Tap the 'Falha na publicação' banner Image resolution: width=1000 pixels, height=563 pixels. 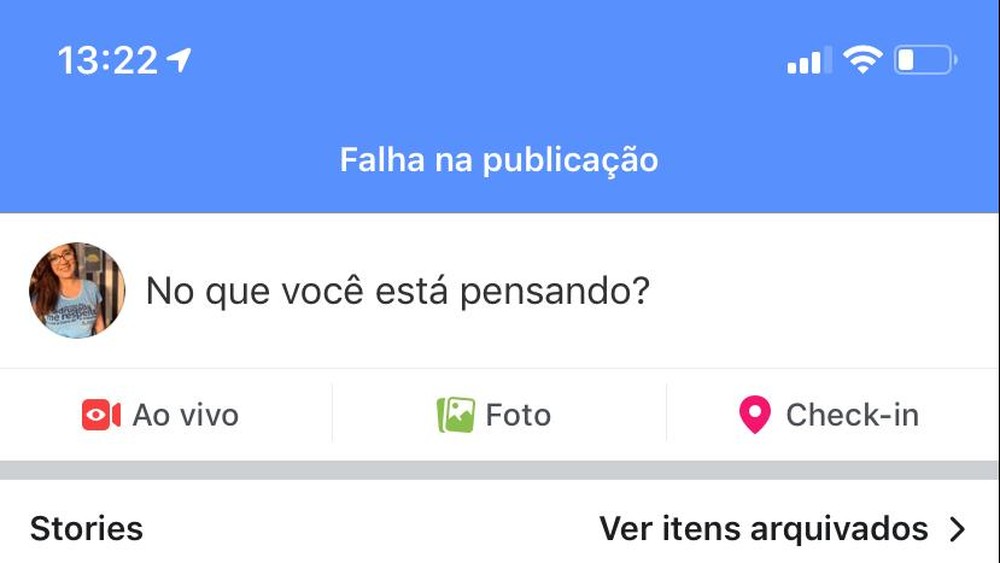pos(499,160)
